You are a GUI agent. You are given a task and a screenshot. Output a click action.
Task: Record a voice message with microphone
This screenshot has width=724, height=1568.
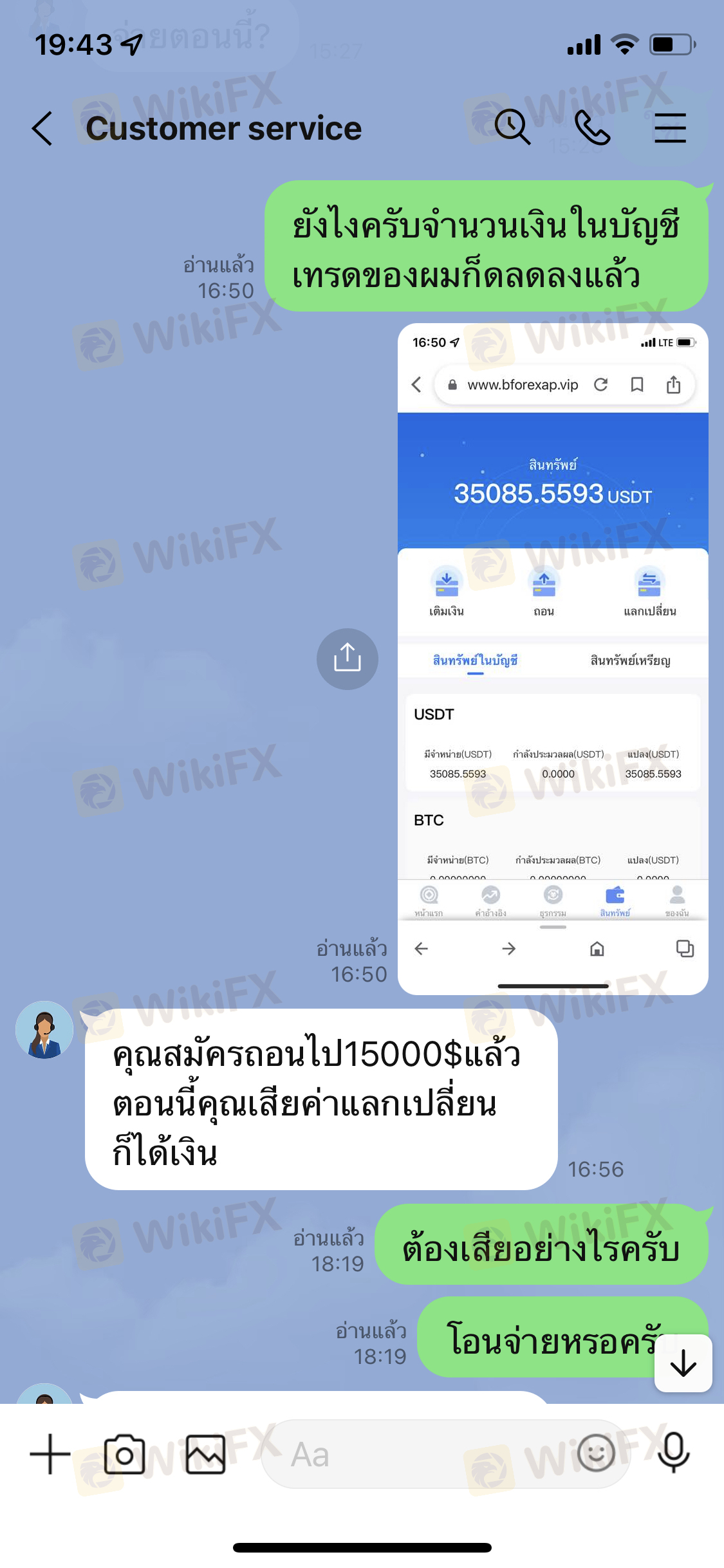tap(674, 1453)
